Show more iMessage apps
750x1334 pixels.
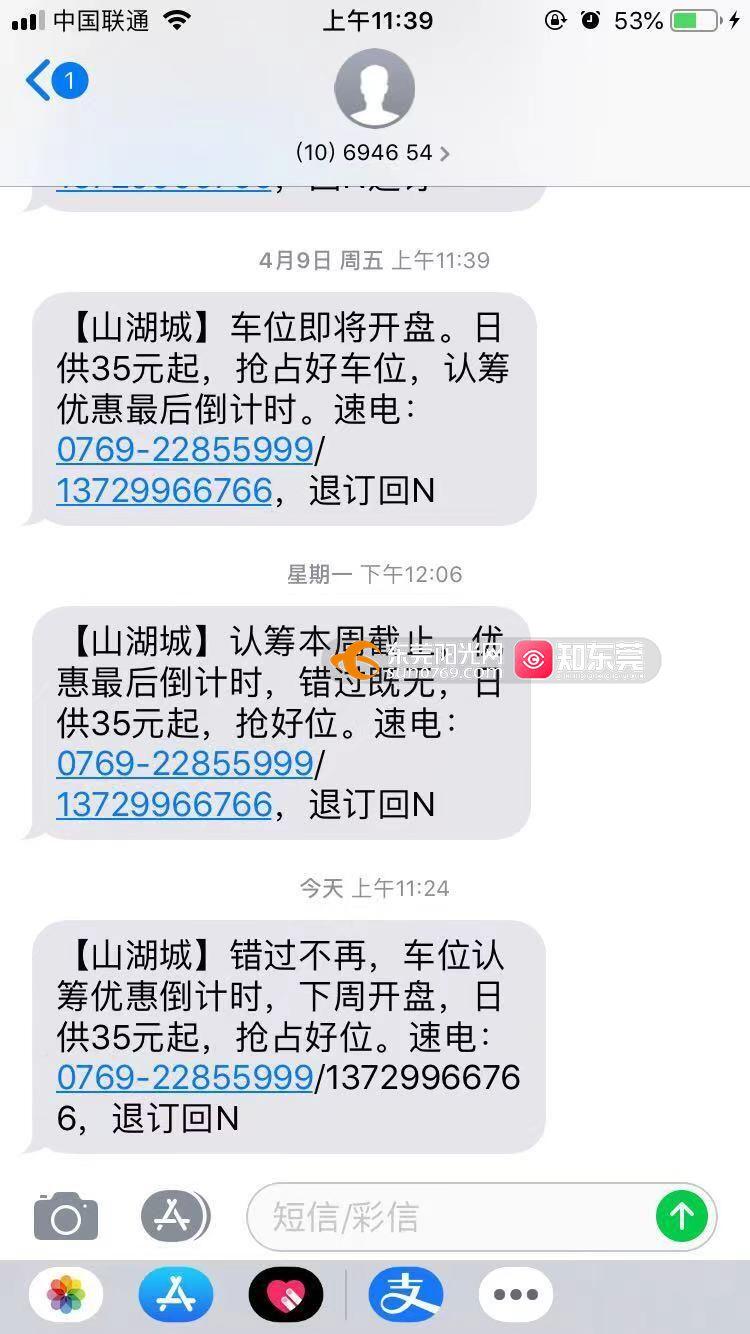(515, 1295)
